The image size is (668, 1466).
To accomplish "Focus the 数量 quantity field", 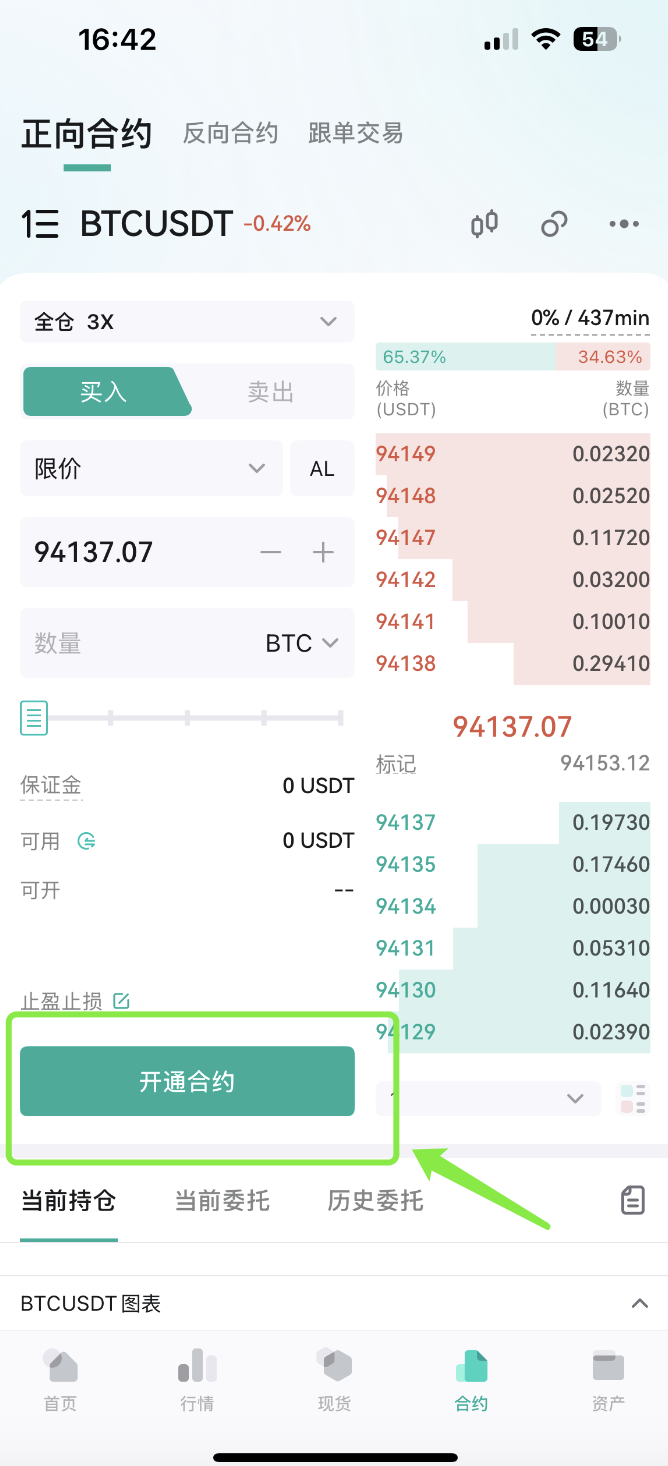I will click(x=130, y=643).
